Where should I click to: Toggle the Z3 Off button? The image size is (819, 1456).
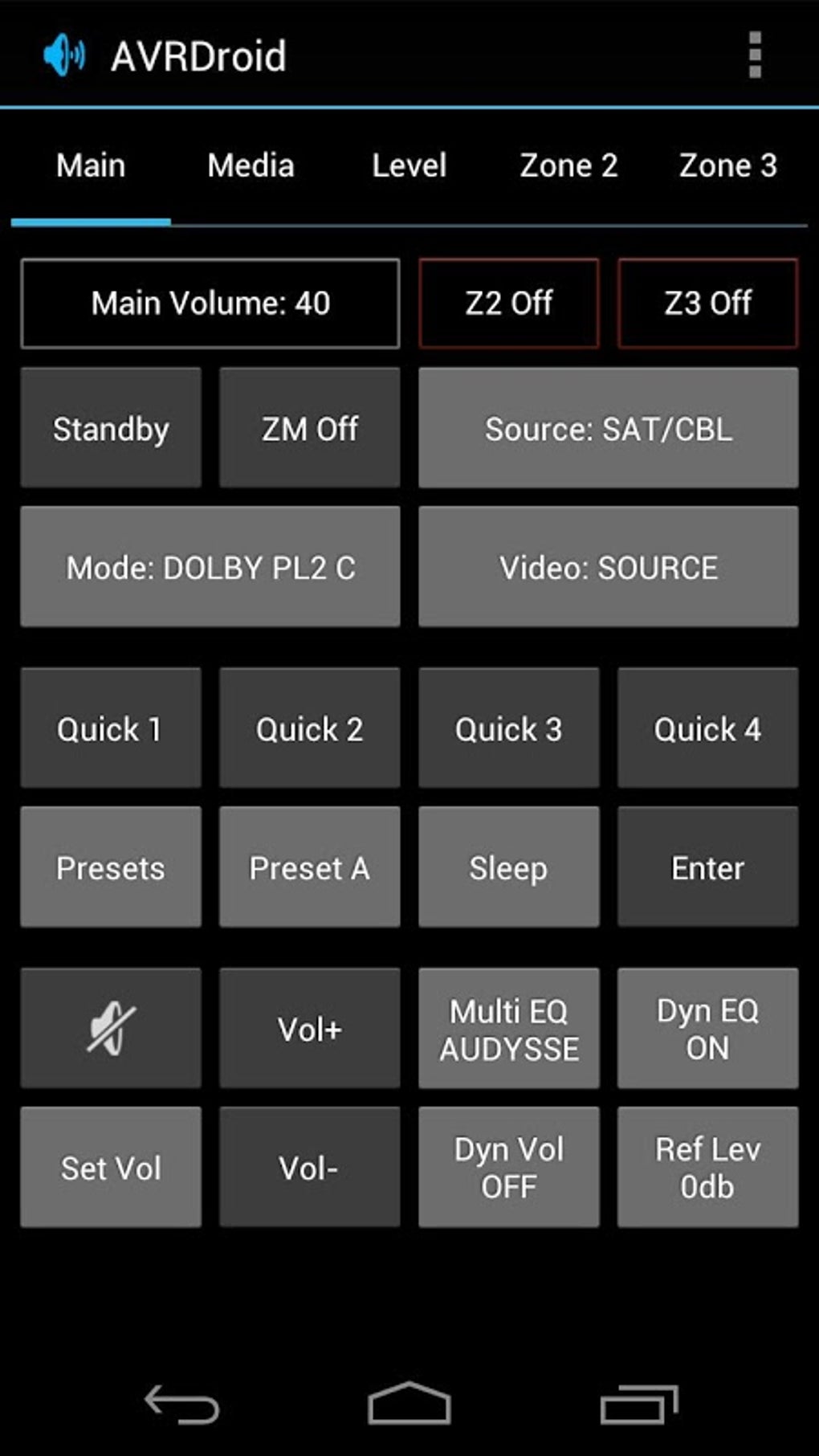[x=708, y=304]
